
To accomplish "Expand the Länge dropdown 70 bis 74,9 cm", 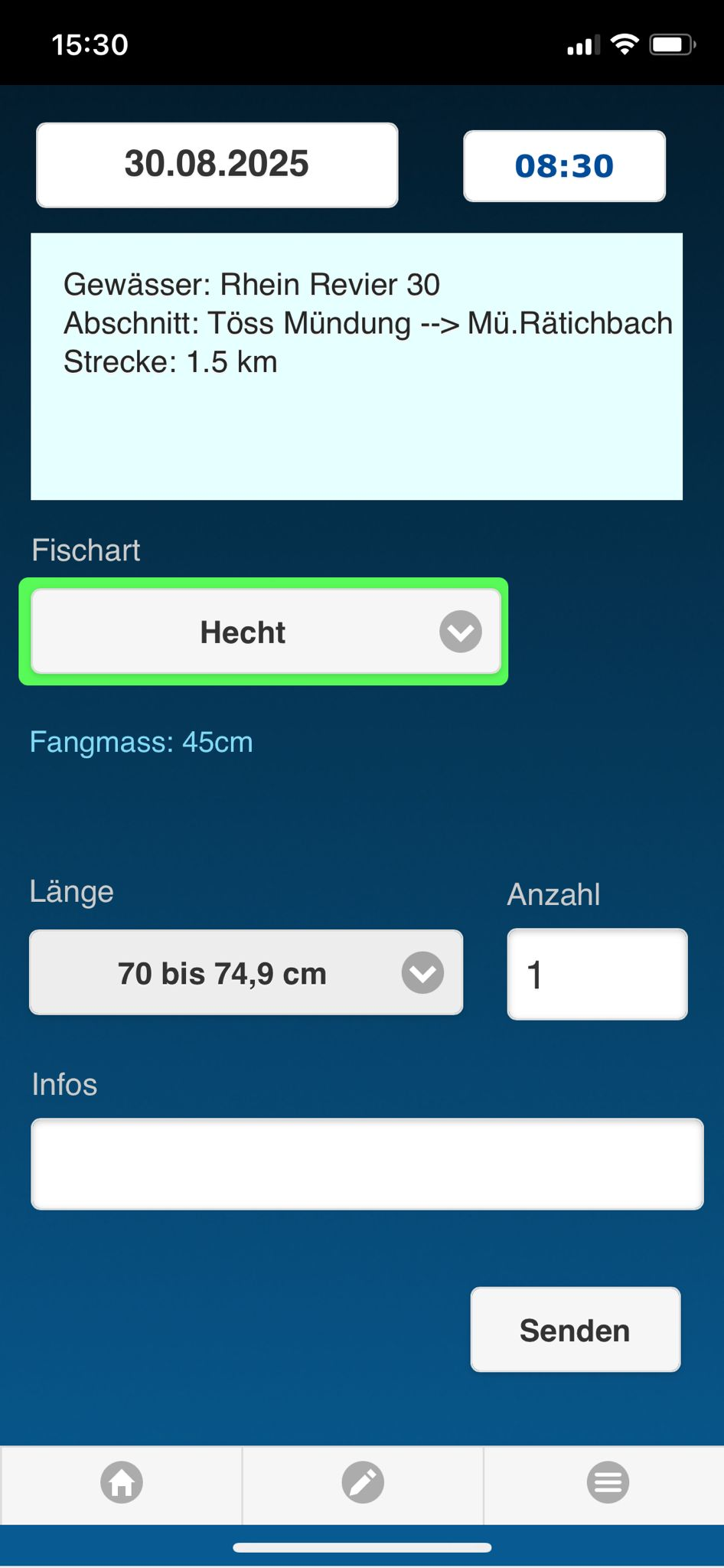I will coord(246,972).
